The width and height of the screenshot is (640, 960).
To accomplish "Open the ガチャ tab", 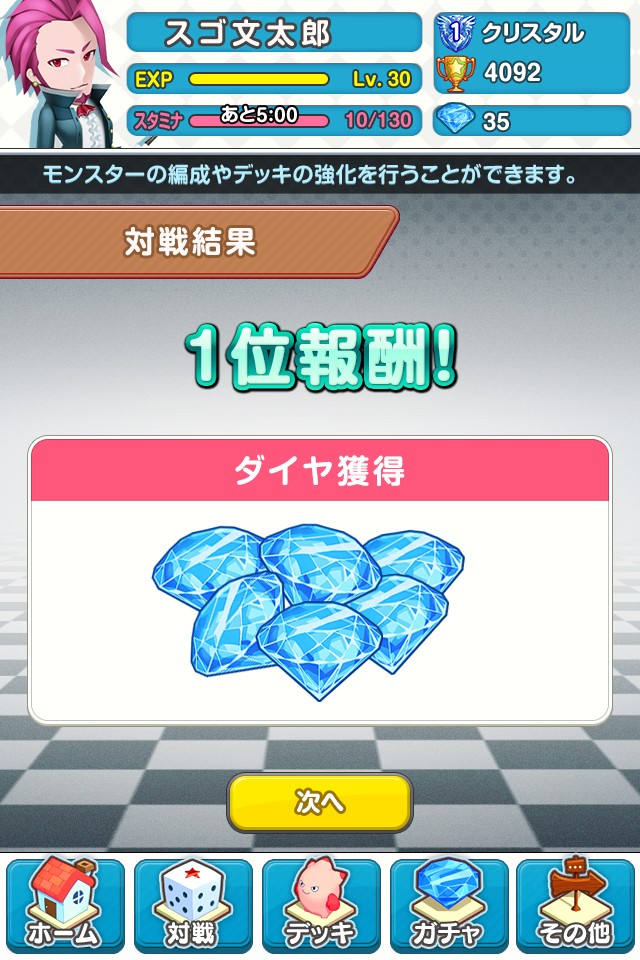I will [448, 905].
